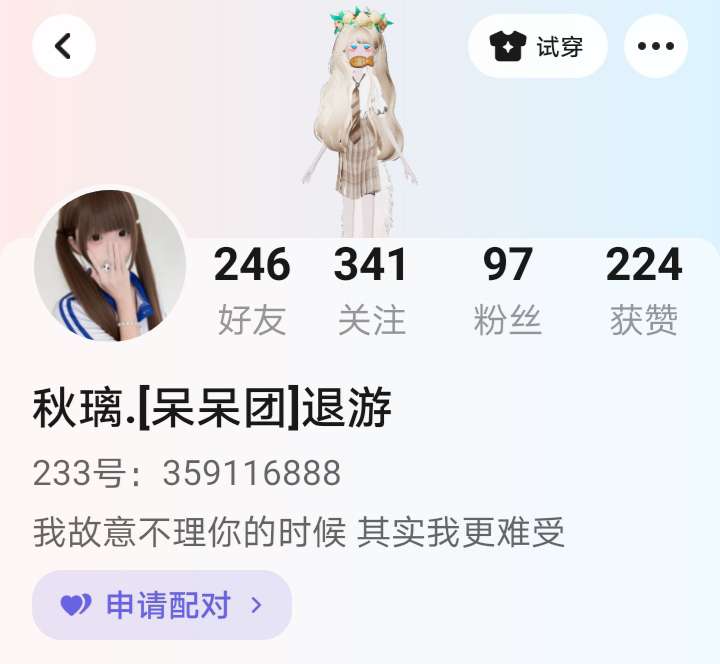Open the 341 关注 following list
The image size is (720, 664).
(x=371, y=288)
